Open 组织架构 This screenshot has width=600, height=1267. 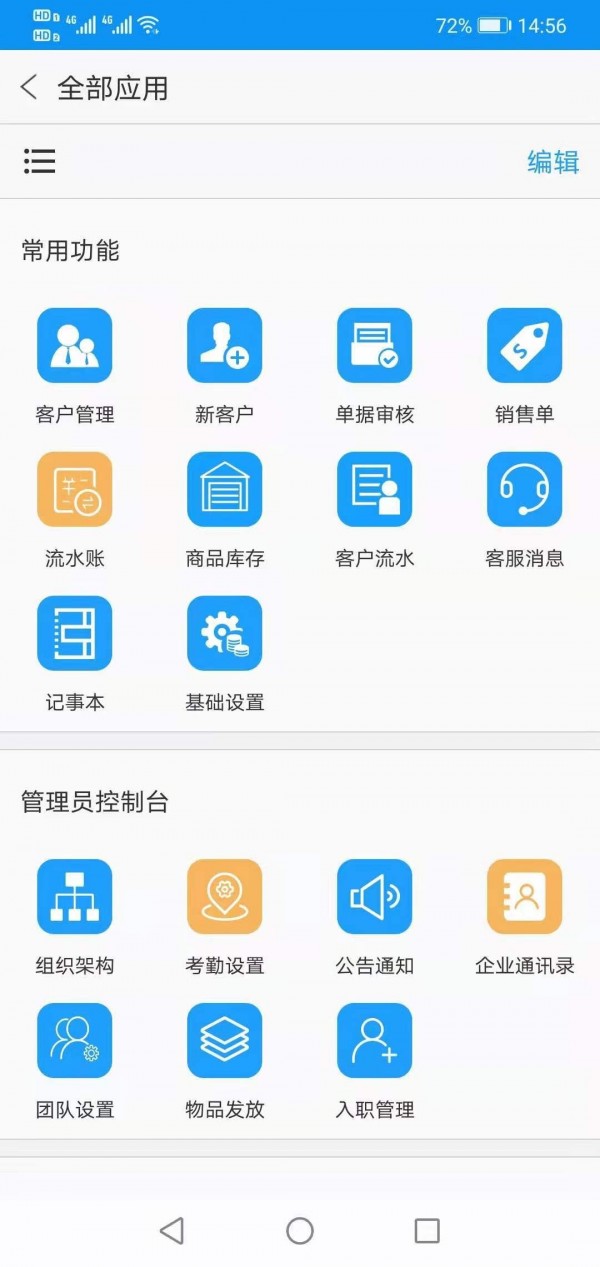(x=75, y=897)
